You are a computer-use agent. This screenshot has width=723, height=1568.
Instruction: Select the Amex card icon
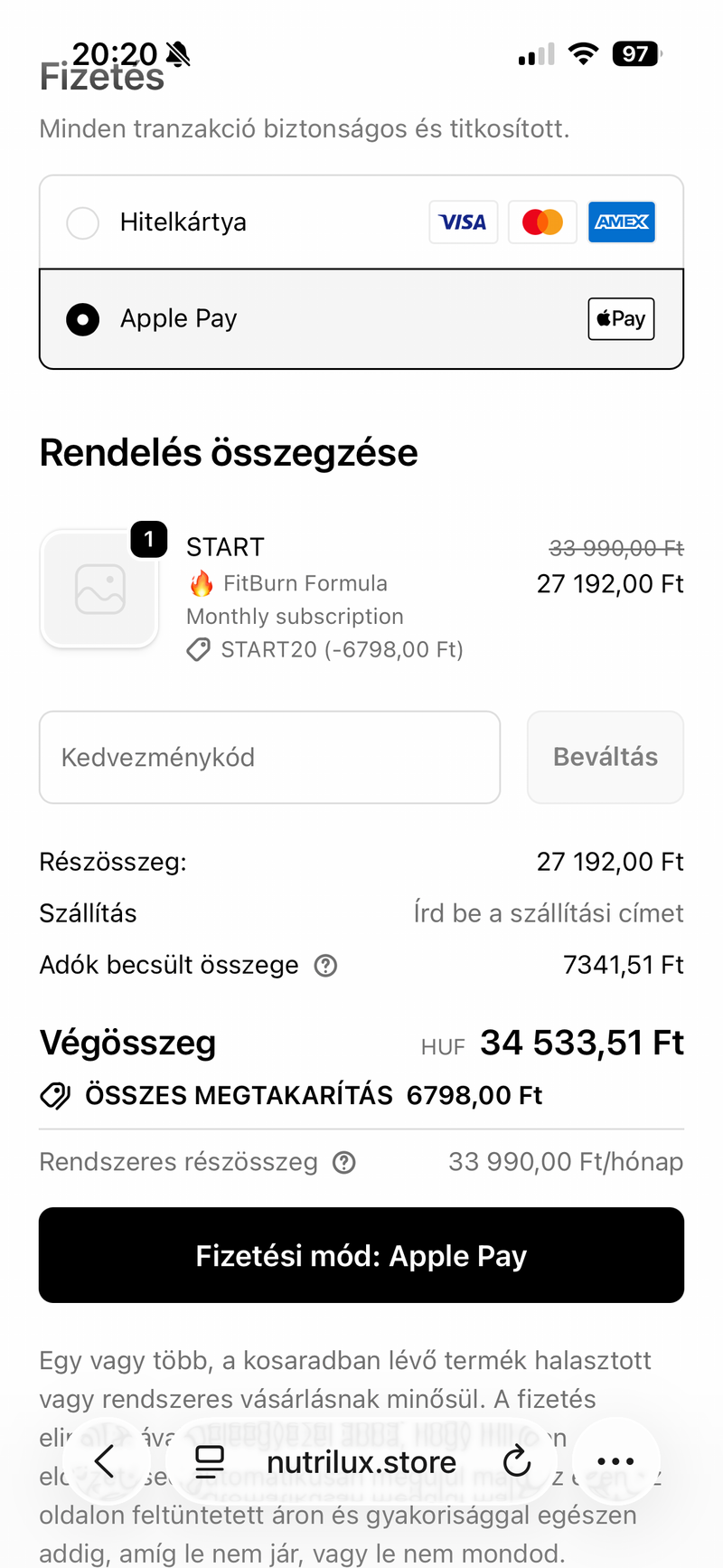click(x=622, y=221)
